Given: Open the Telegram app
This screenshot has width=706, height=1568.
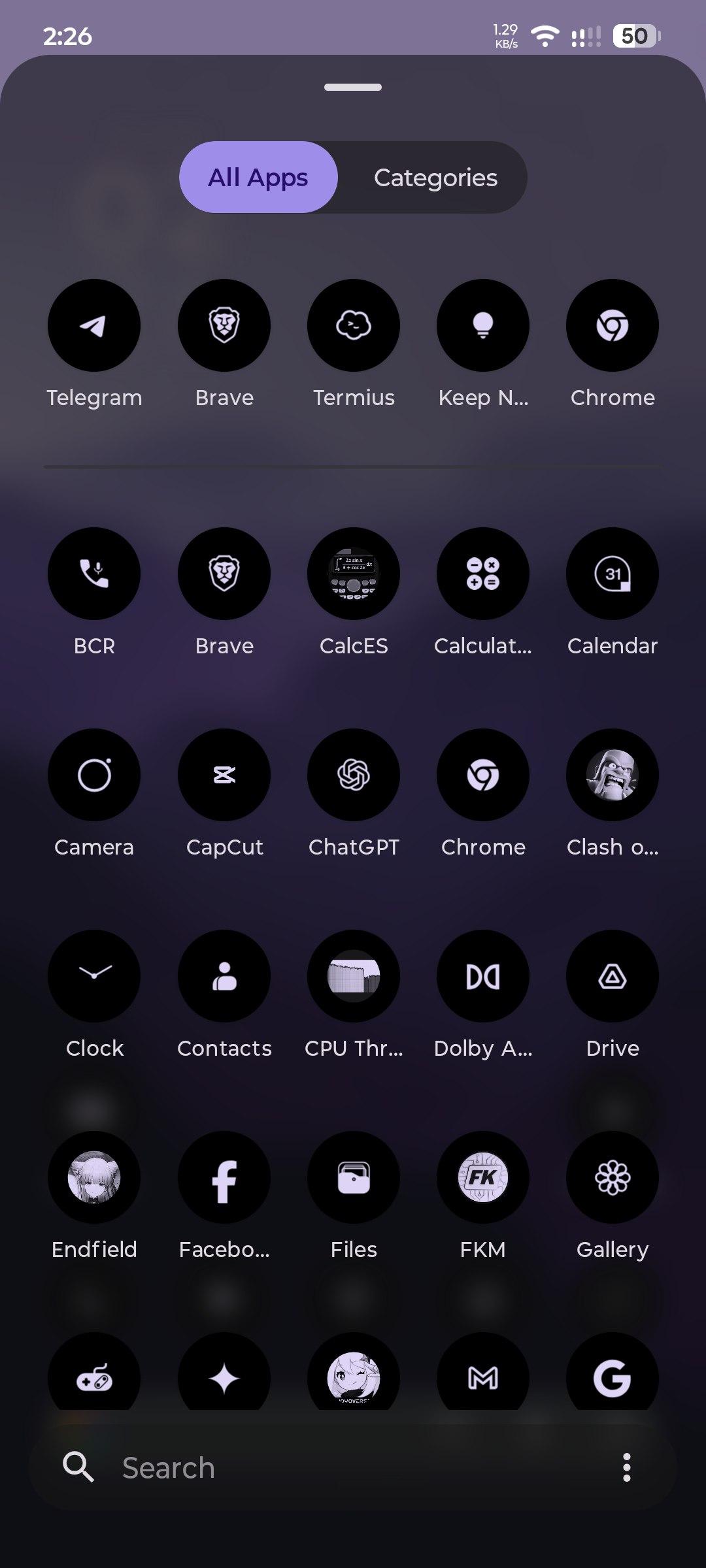Looking at the screenshot, I should 94,325.
